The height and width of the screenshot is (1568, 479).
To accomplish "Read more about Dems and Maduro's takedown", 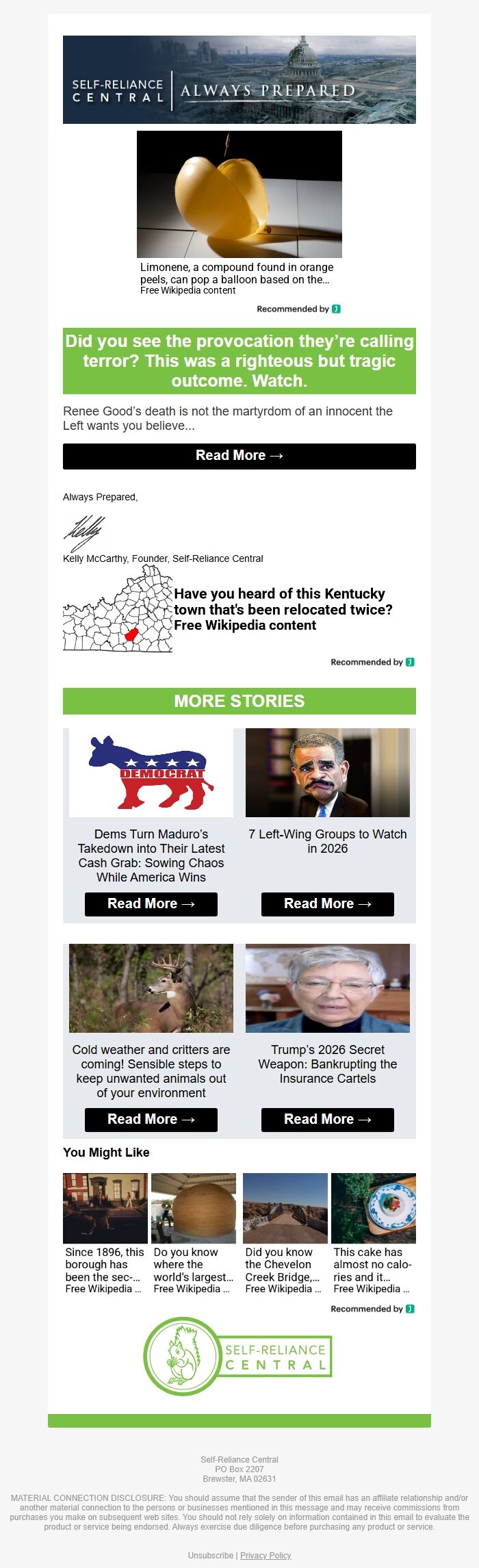I will (x=151, y=904).
